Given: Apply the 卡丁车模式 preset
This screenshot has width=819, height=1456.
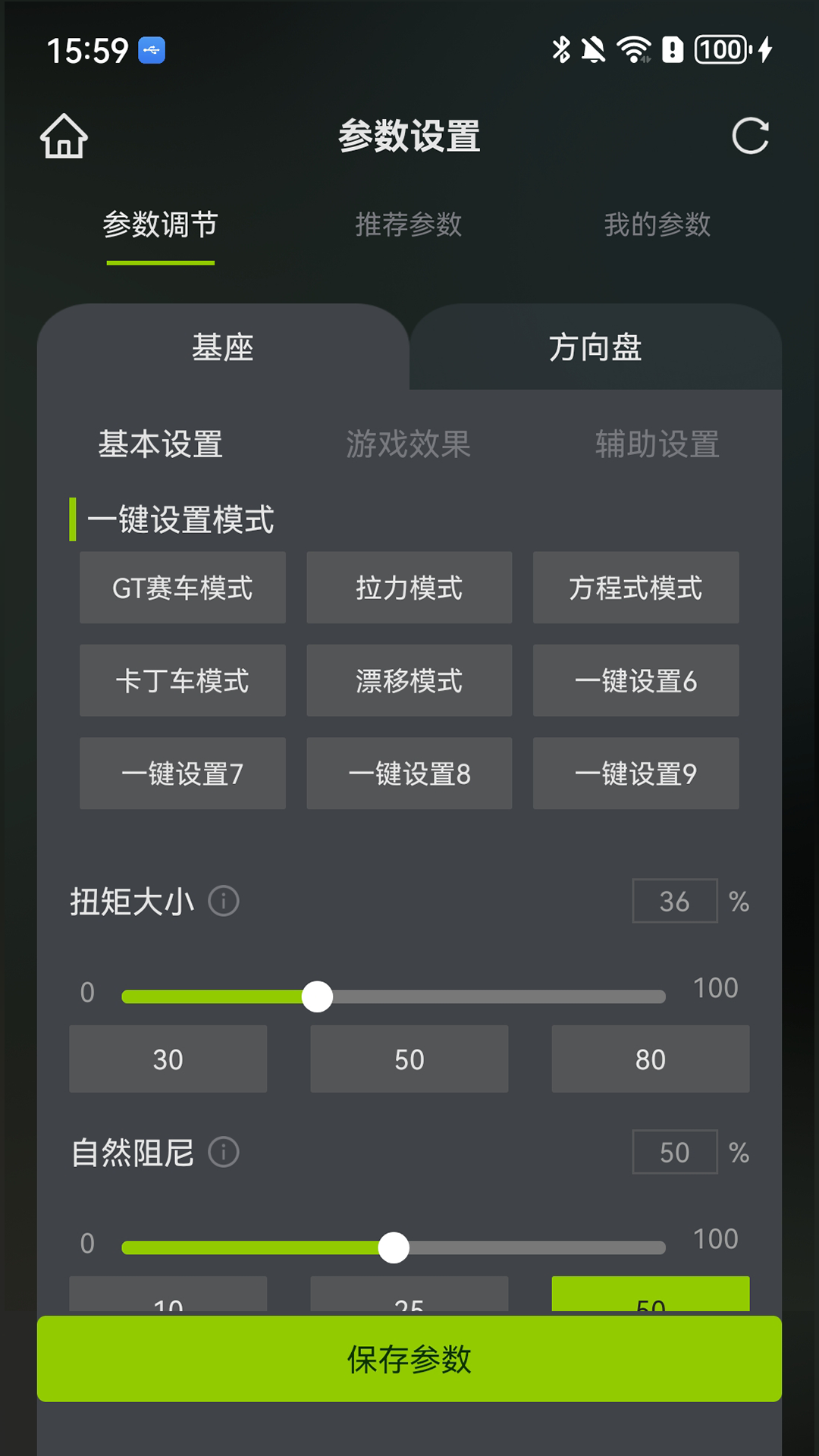Looking at the screenshot, I should 182,680.
